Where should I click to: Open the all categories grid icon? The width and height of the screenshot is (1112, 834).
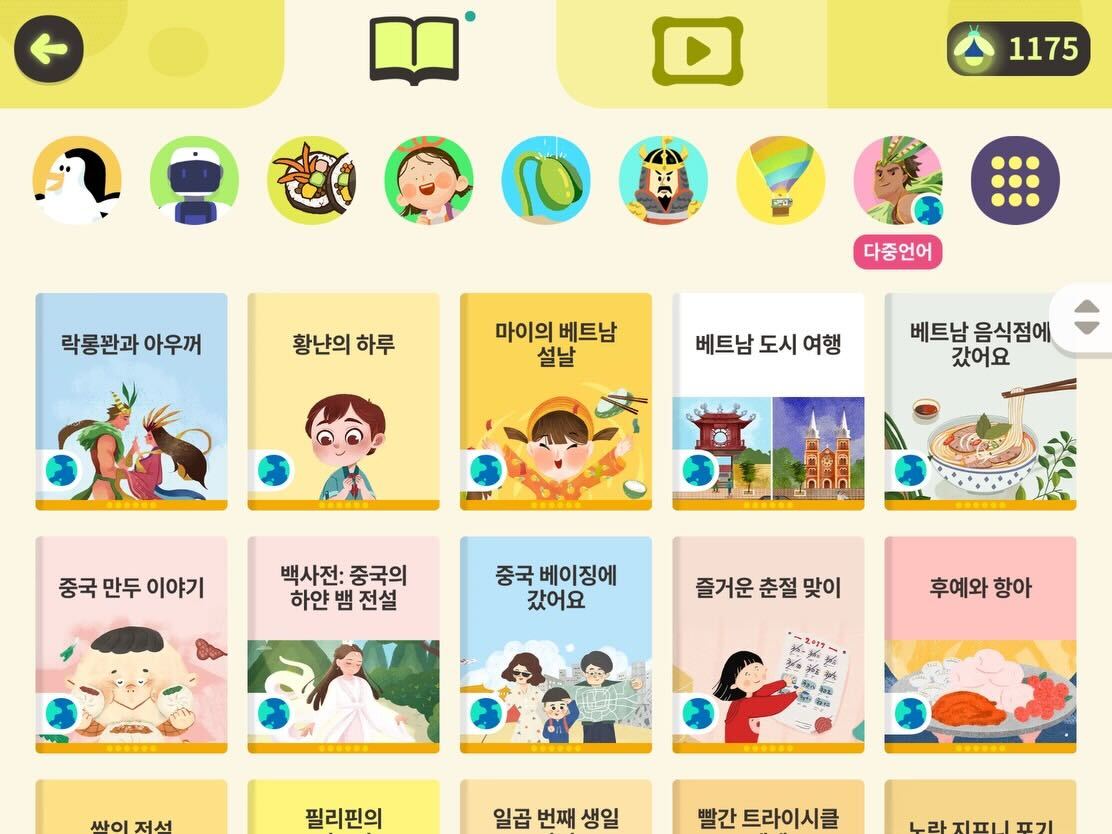1015,181
